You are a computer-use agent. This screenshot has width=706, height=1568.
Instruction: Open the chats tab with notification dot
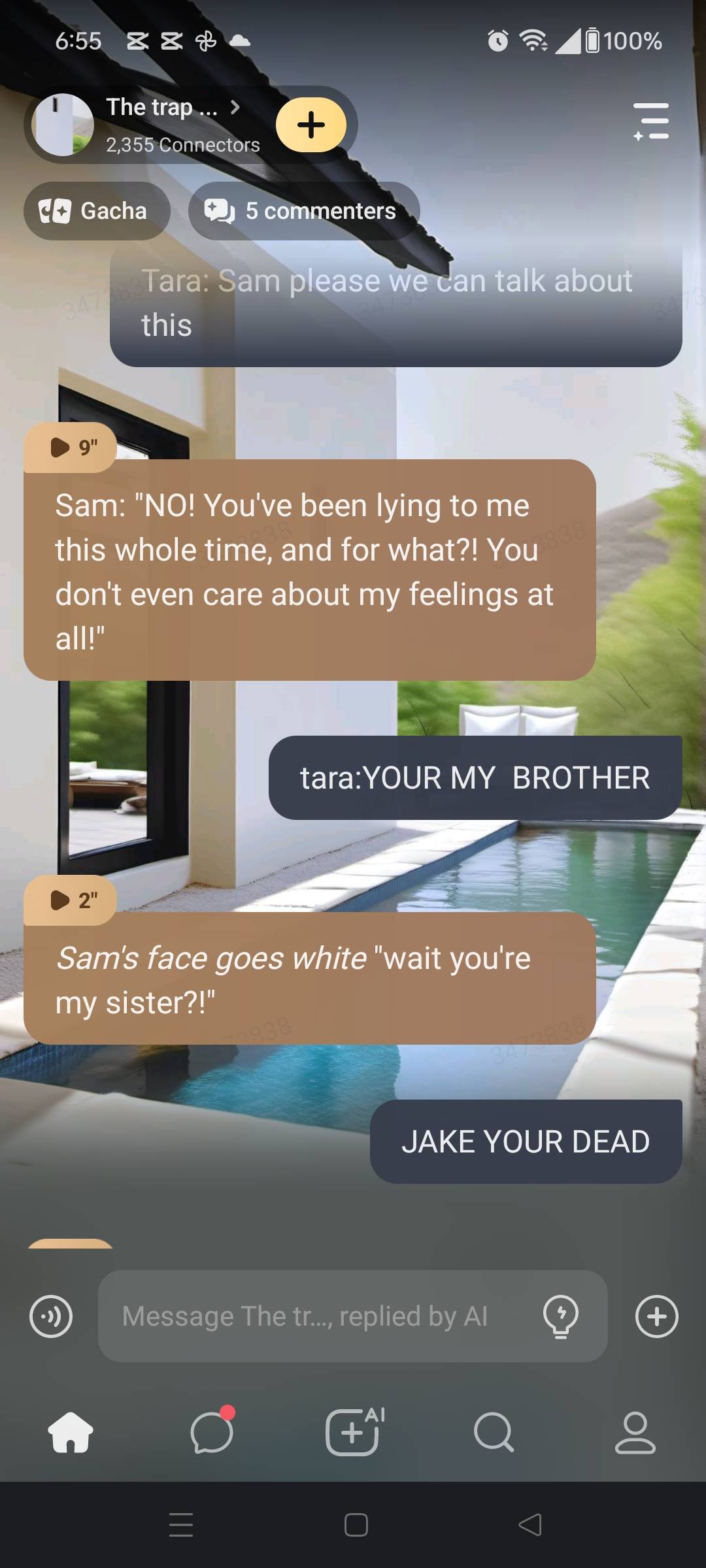(212, 1432)
